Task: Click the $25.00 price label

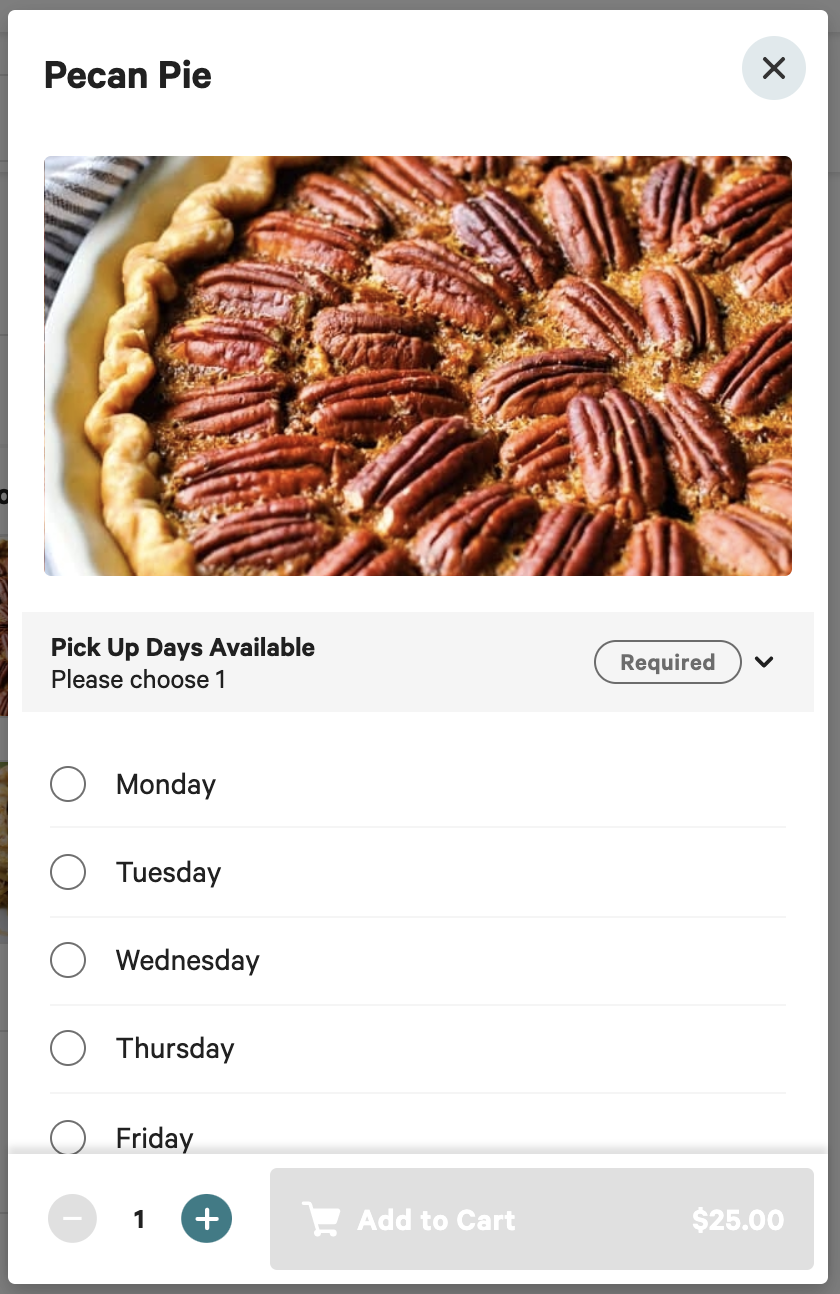Action: [x=737, y=1219]
